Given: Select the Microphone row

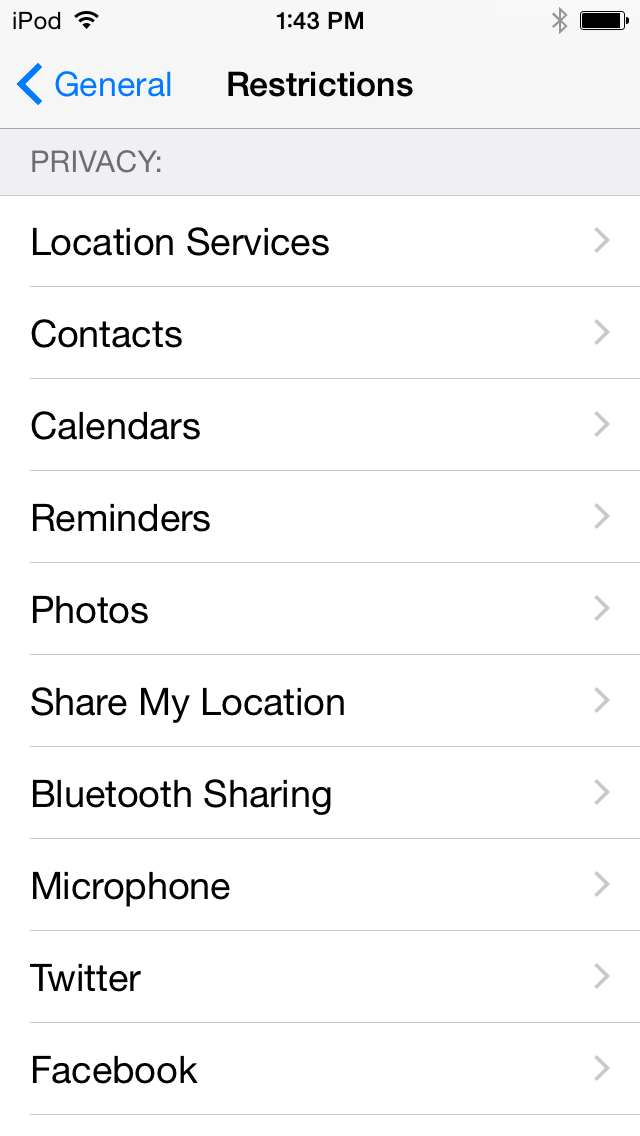Looking at the screenshot, I should coord(320,885).
